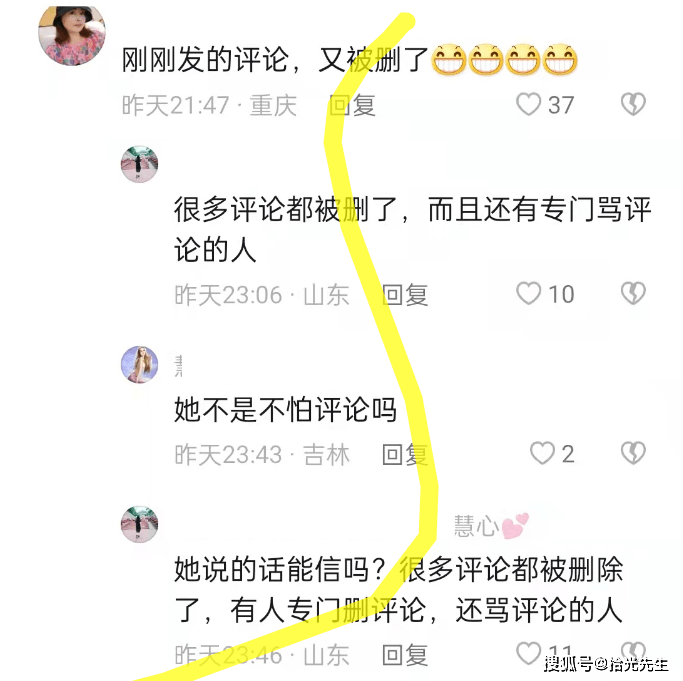The image size is (683, 681).
Task: Reply to the 昨天23:06 山东 comment
Action: click(406, 294)
